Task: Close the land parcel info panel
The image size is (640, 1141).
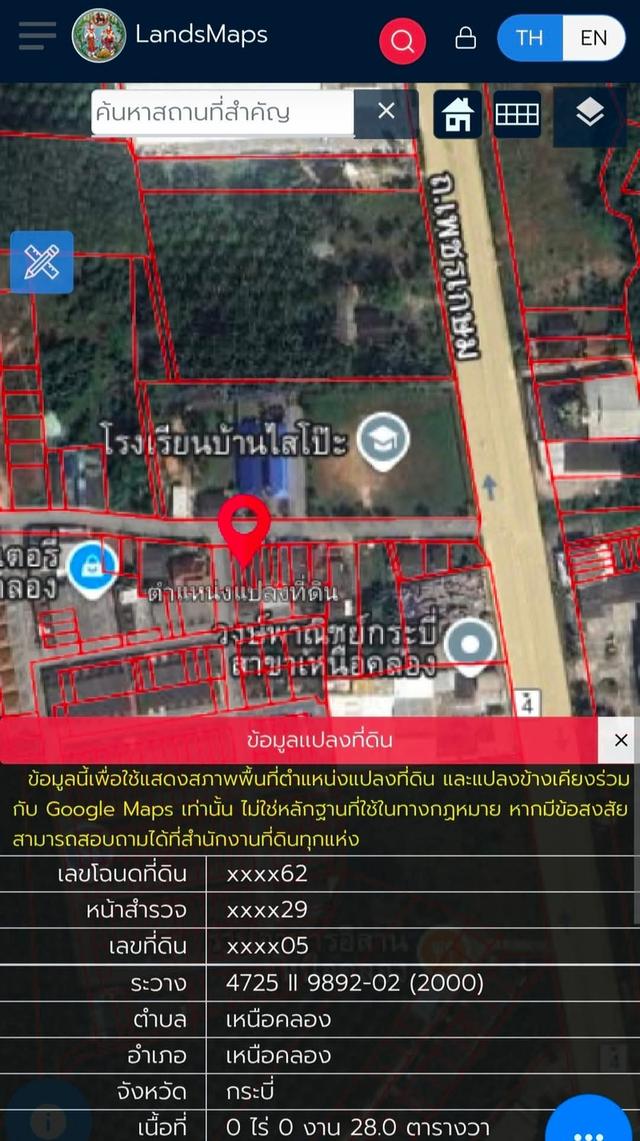Action: pyautogui.click(x=621, y=741)
